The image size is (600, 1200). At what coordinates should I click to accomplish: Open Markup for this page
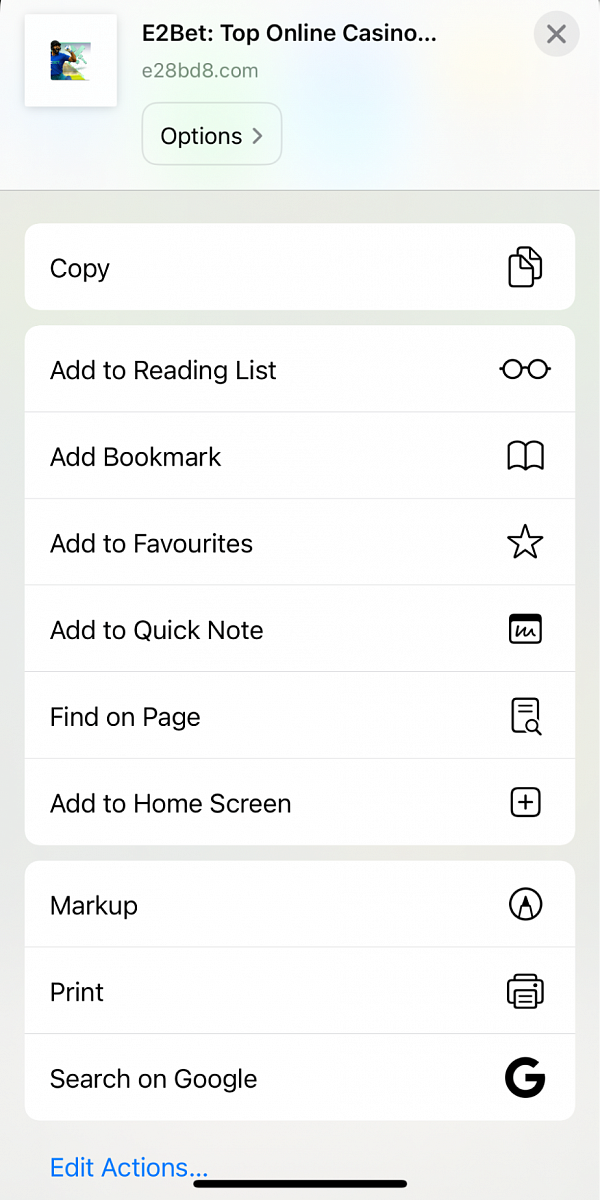[x=299, y=905]
